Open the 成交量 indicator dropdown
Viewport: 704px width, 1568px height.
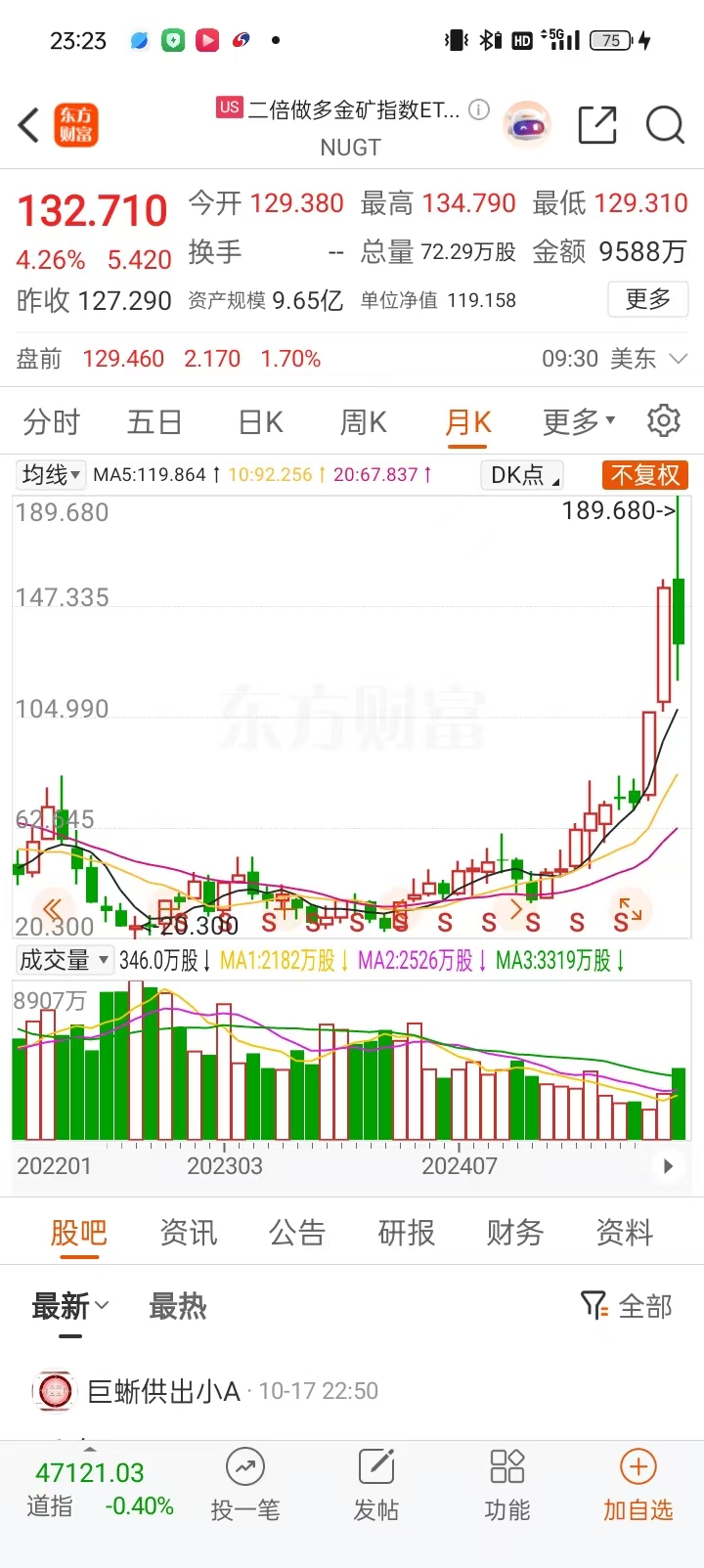point(65,961)
